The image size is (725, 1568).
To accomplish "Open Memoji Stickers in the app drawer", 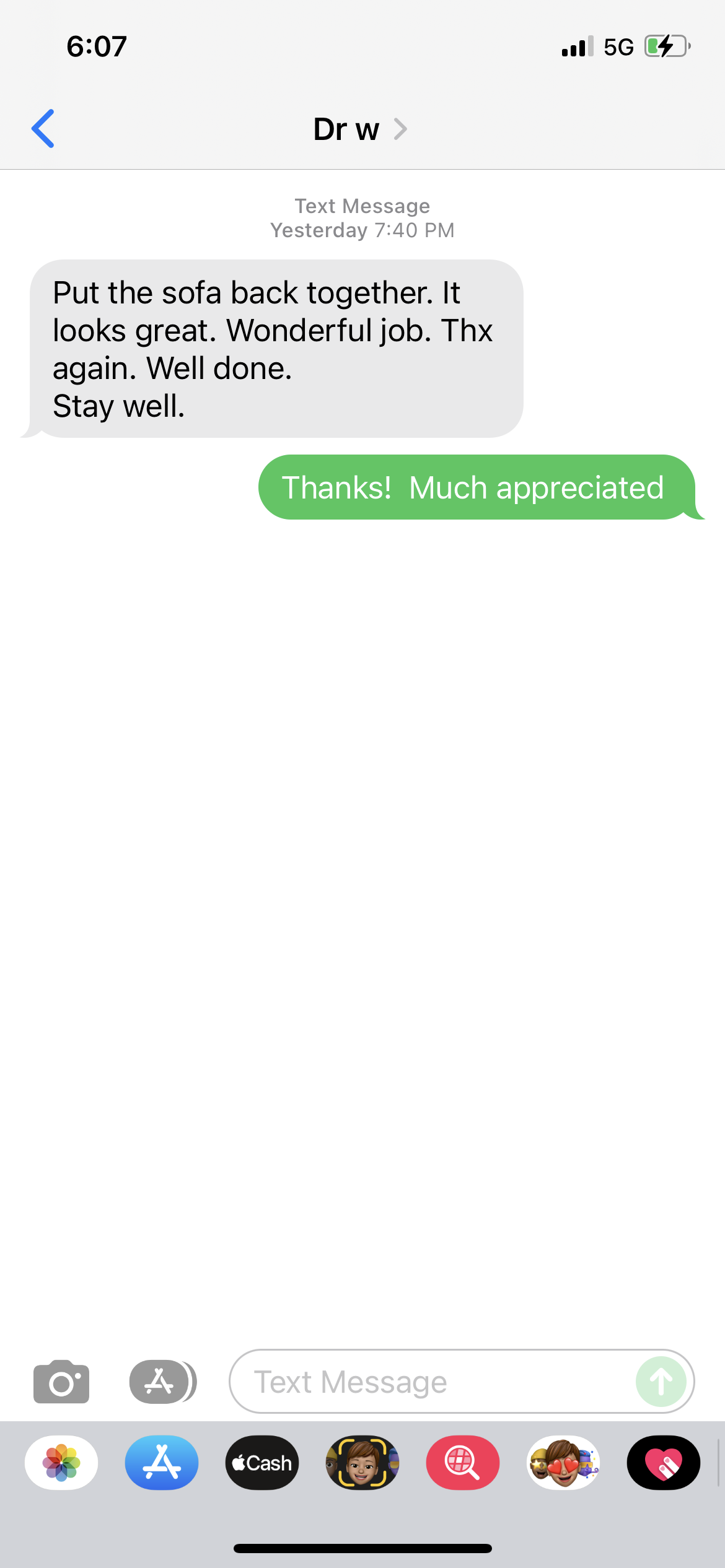I will 563,1463.
